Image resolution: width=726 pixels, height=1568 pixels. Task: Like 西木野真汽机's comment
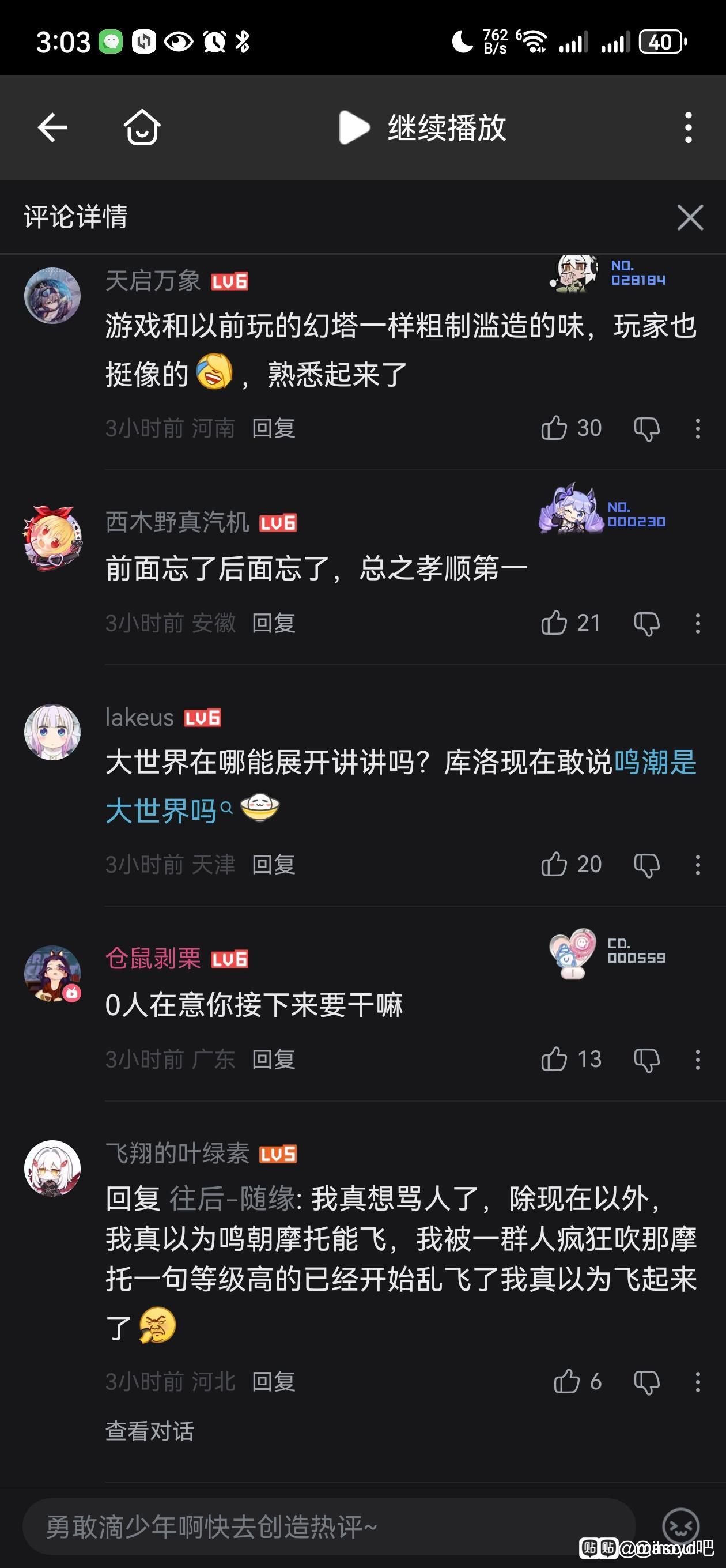pyautogui.click(x=554, y=623)
